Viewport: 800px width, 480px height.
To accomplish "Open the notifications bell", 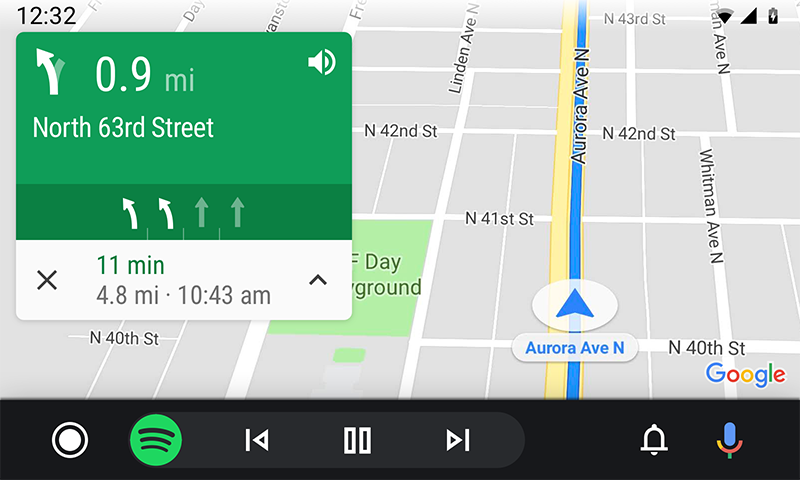I will coord(654,439).
